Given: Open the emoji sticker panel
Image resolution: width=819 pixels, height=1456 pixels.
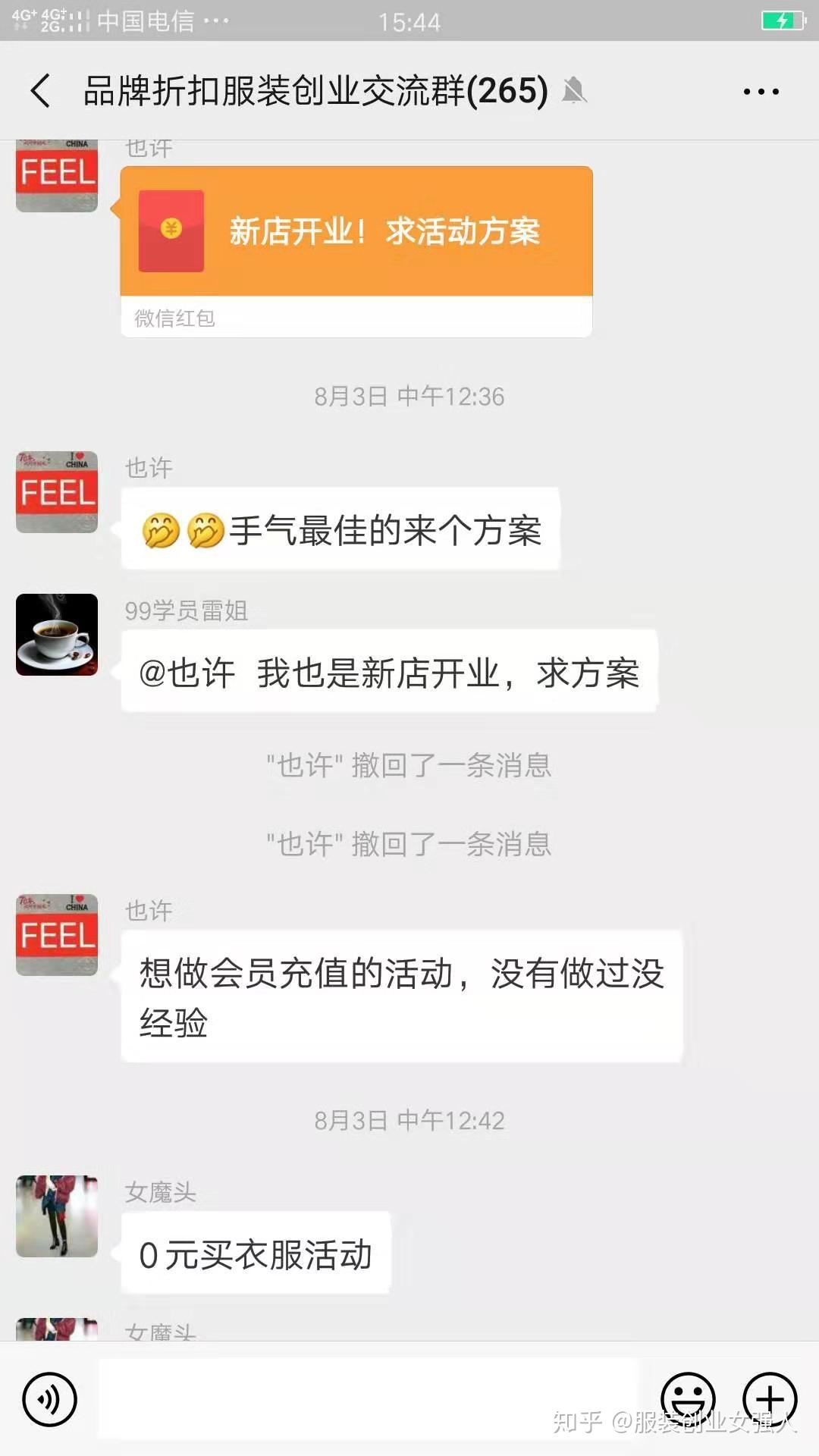Looking at the screenshot, I should 688,1399.
